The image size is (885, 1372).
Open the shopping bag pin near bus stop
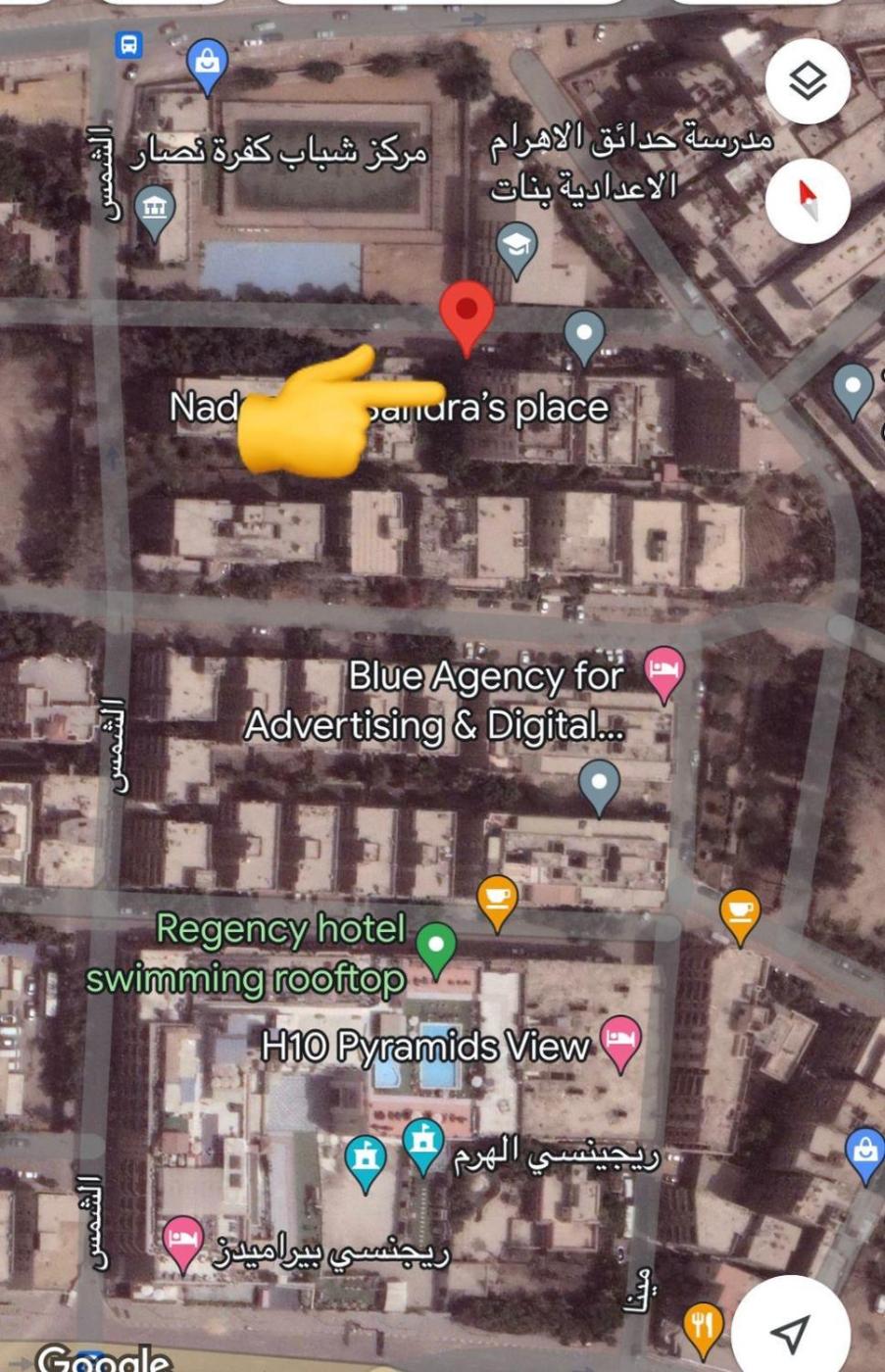click(207, 62)
